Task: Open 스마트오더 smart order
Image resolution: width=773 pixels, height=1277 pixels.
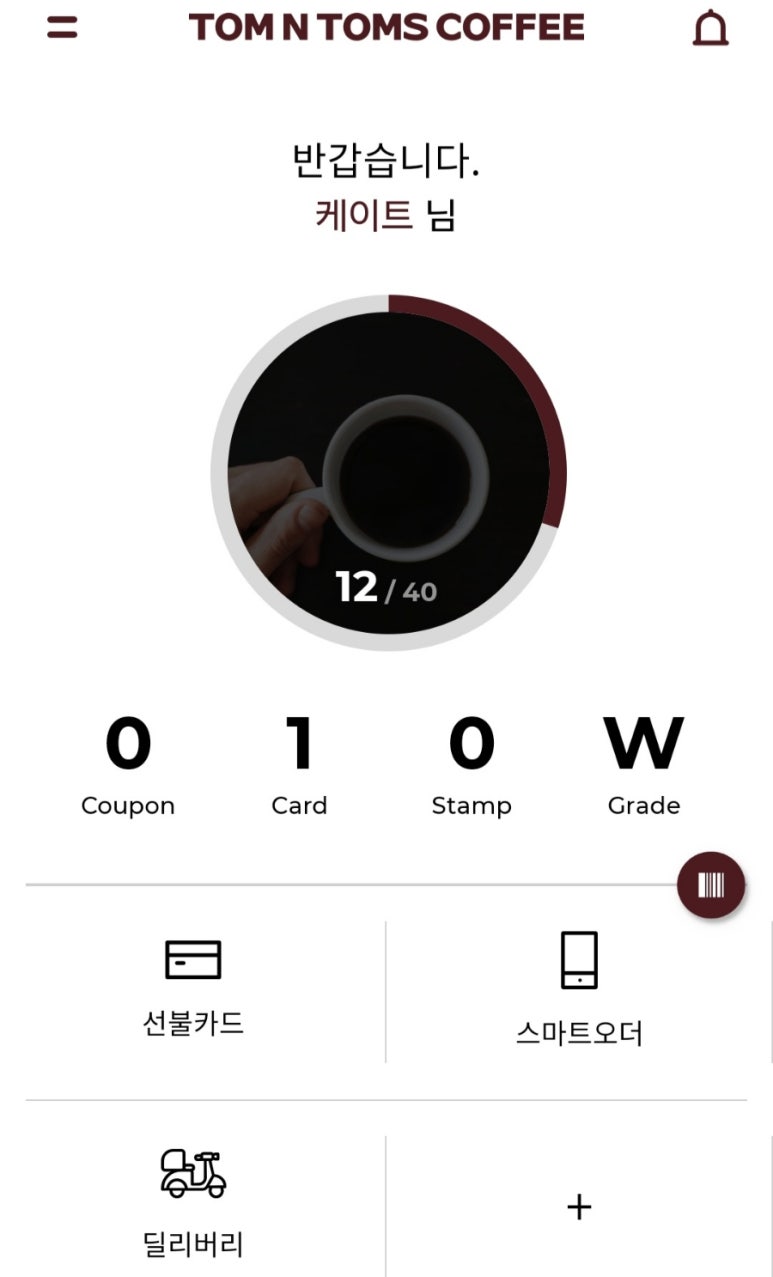Action: [x=579, y=988]
